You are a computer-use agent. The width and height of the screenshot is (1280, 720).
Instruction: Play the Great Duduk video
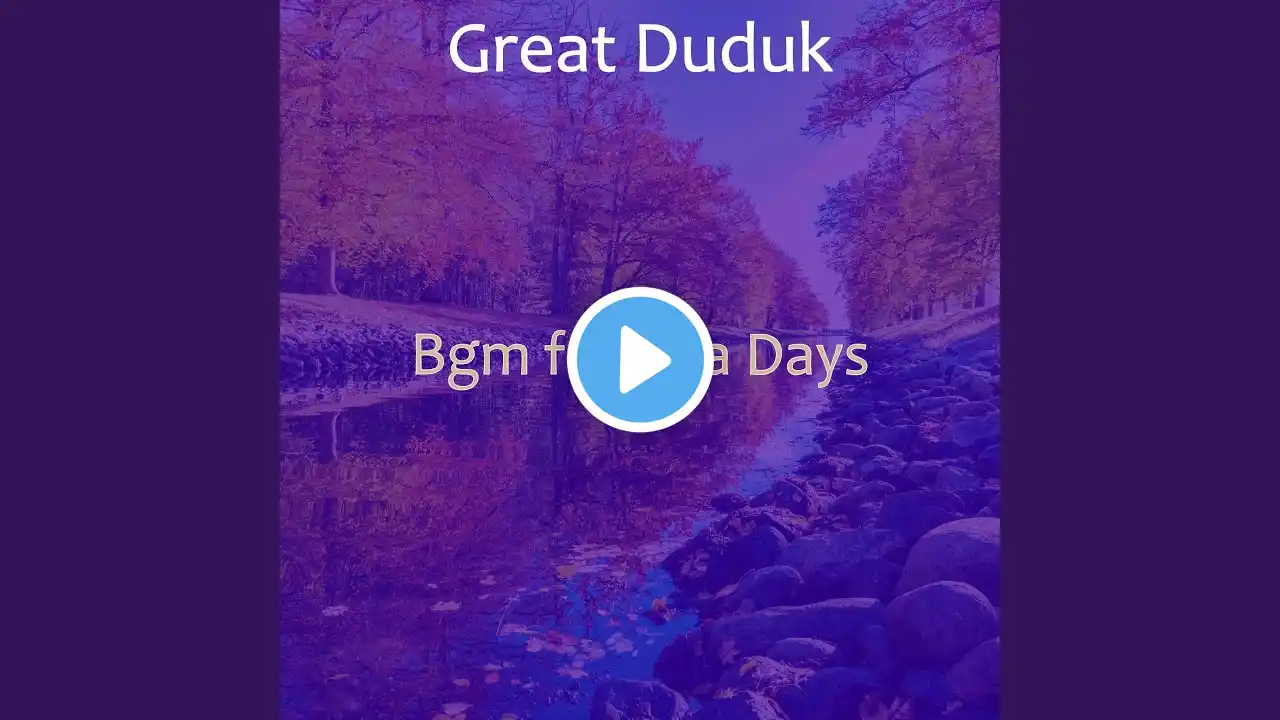640,359
